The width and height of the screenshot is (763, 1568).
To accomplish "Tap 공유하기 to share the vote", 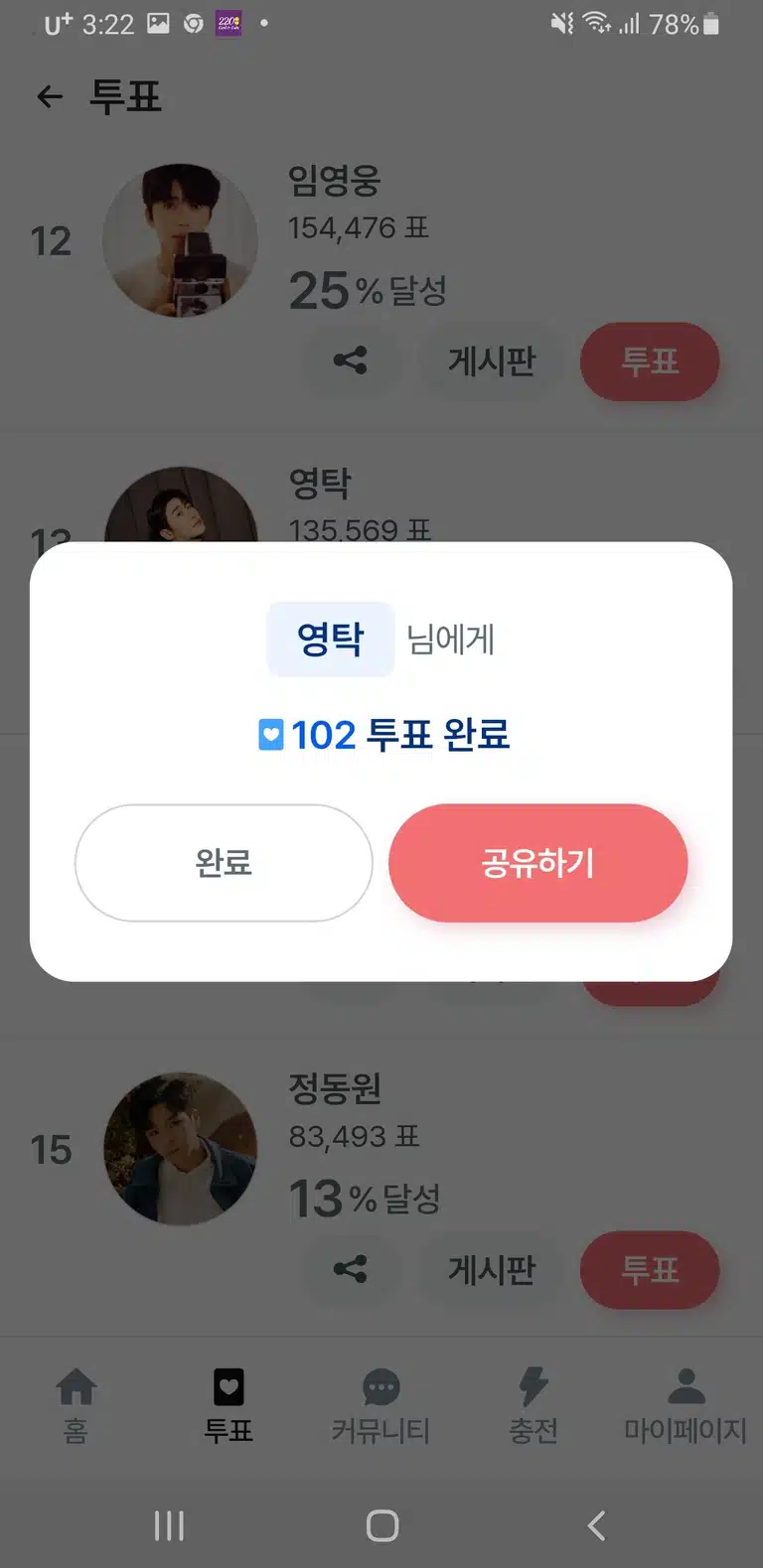I will 537,863.
